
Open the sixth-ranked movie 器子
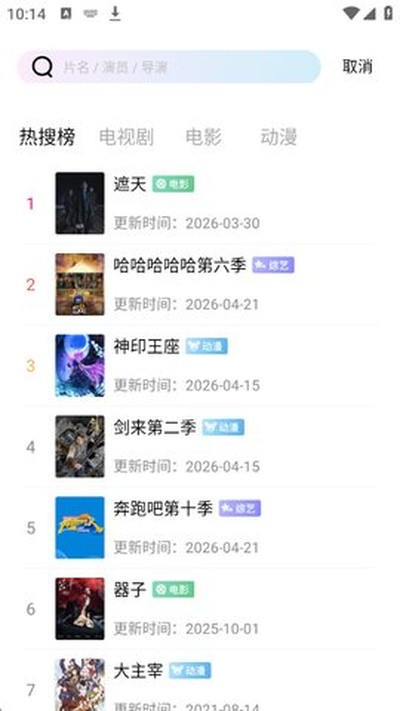tap(200, 609)
